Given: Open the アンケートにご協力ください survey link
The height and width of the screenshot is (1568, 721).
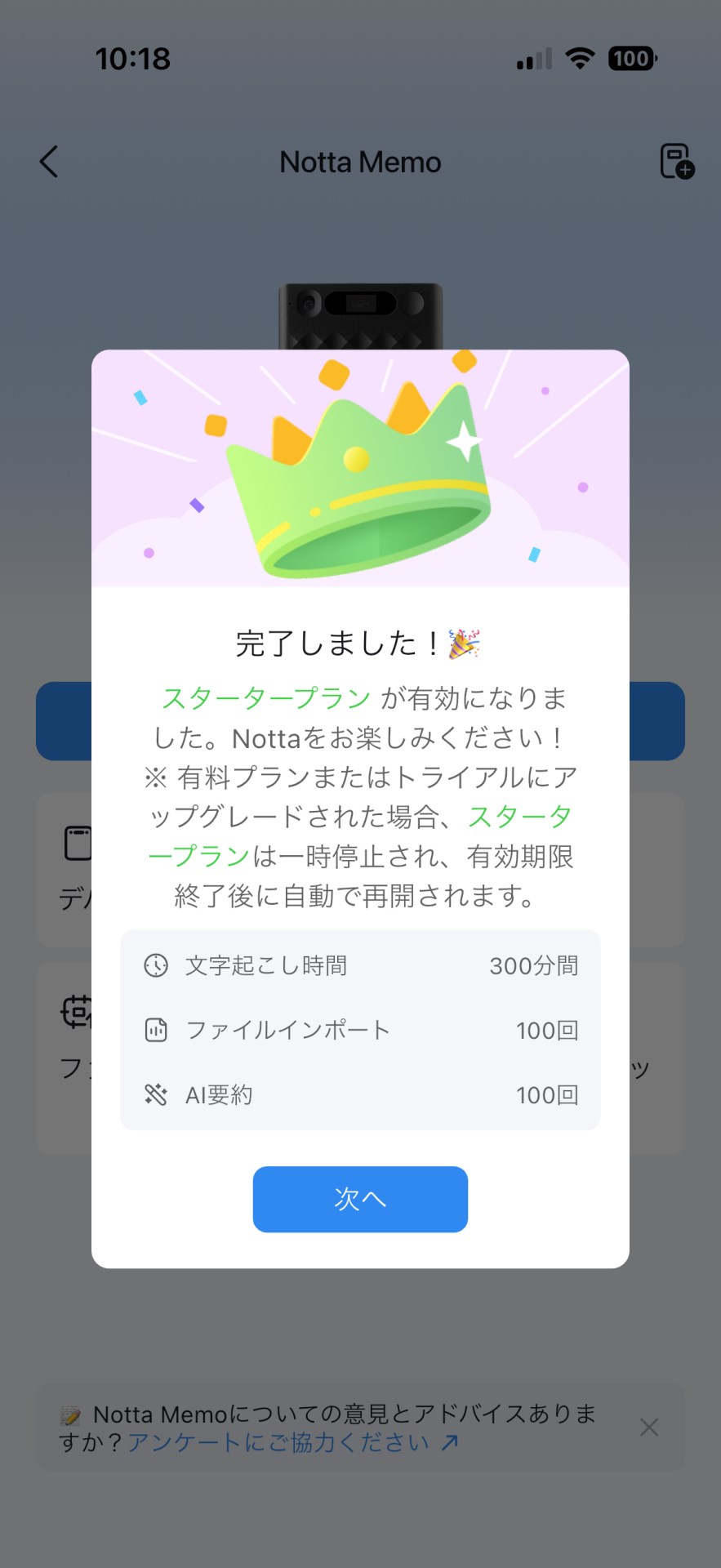Looking at the screenshot, I should click(292, 1443).
